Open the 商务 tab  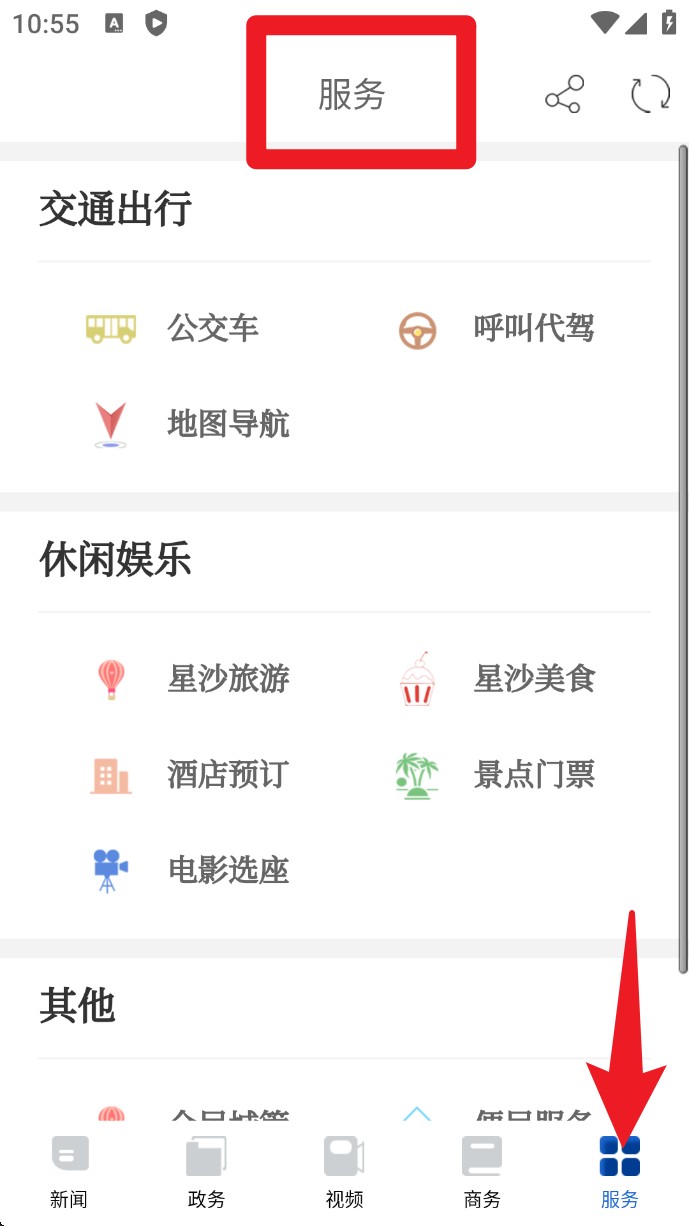click(482, 1172)
